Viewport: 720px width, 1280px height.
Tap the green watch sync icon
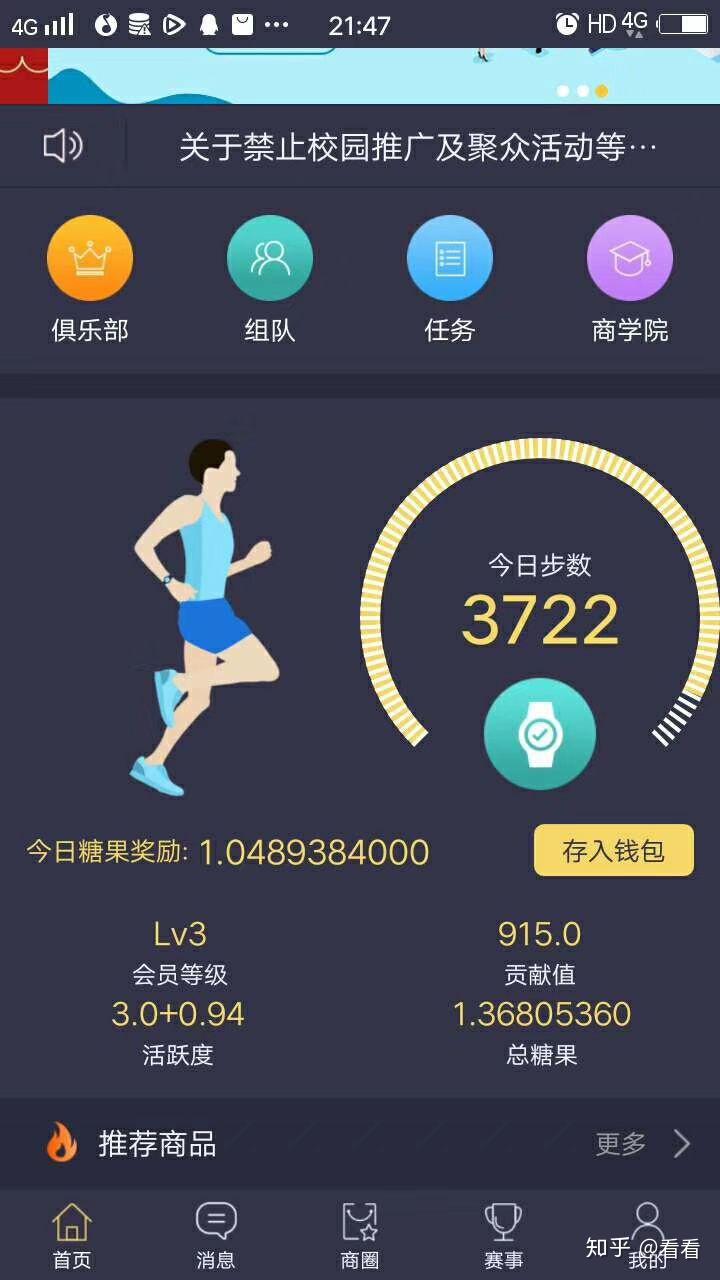coord(540,735)
